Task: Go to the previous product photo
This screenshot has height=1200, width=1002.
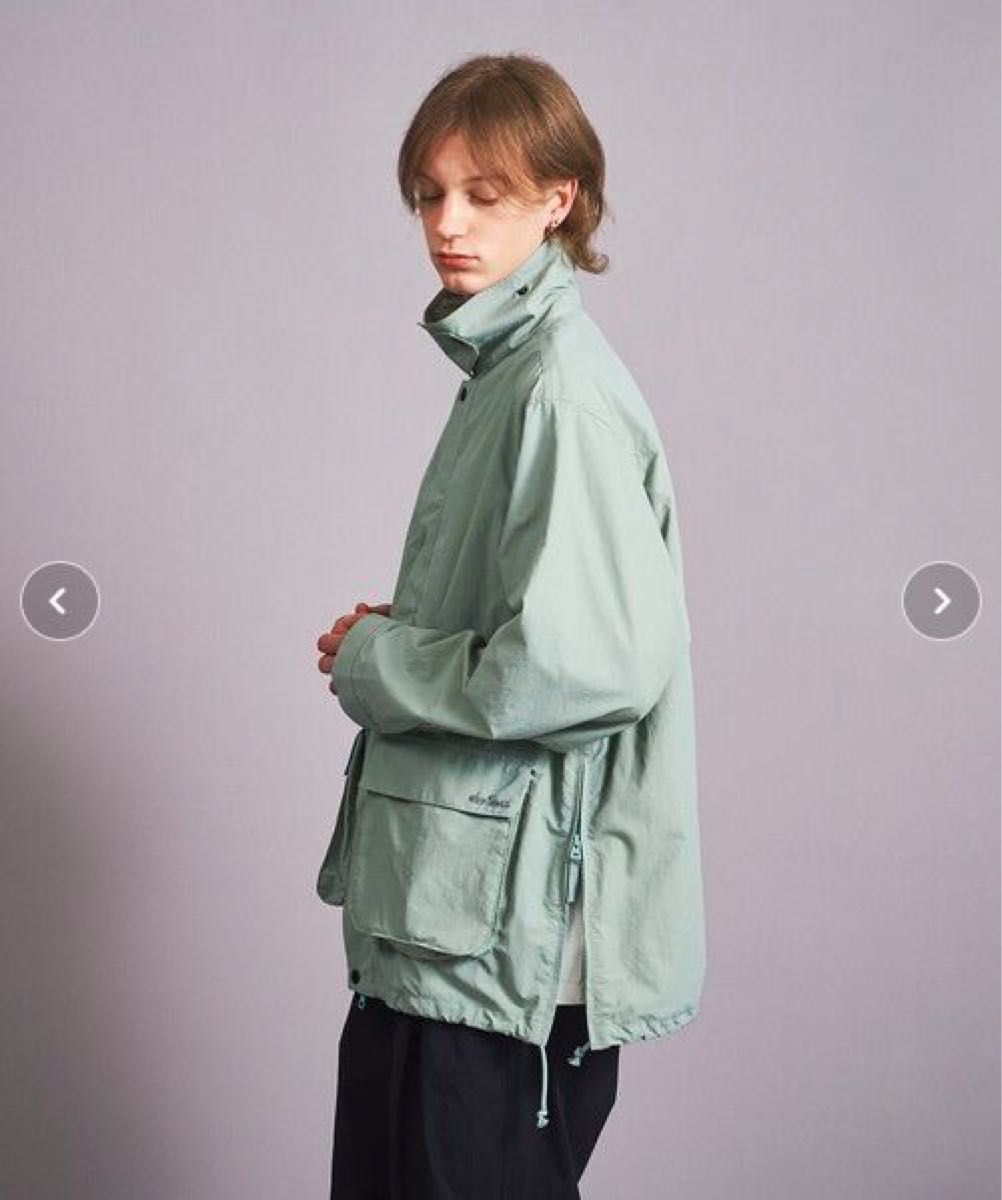Action: click(x=60, y=601)
